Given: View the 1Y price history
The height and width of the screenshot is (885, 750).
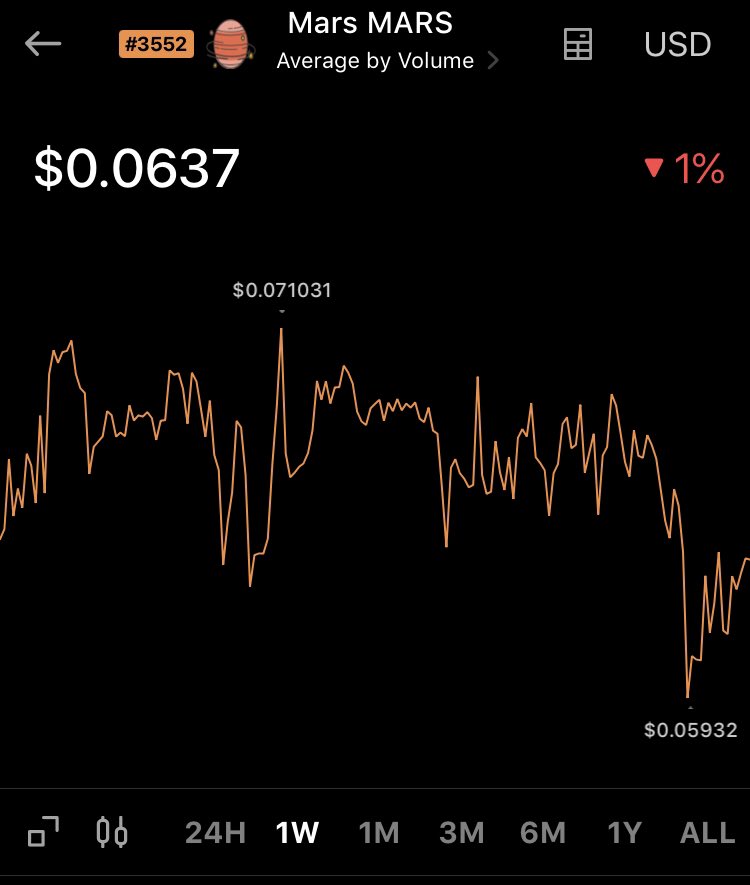Looking at the screenshot, I should [625, 832].
